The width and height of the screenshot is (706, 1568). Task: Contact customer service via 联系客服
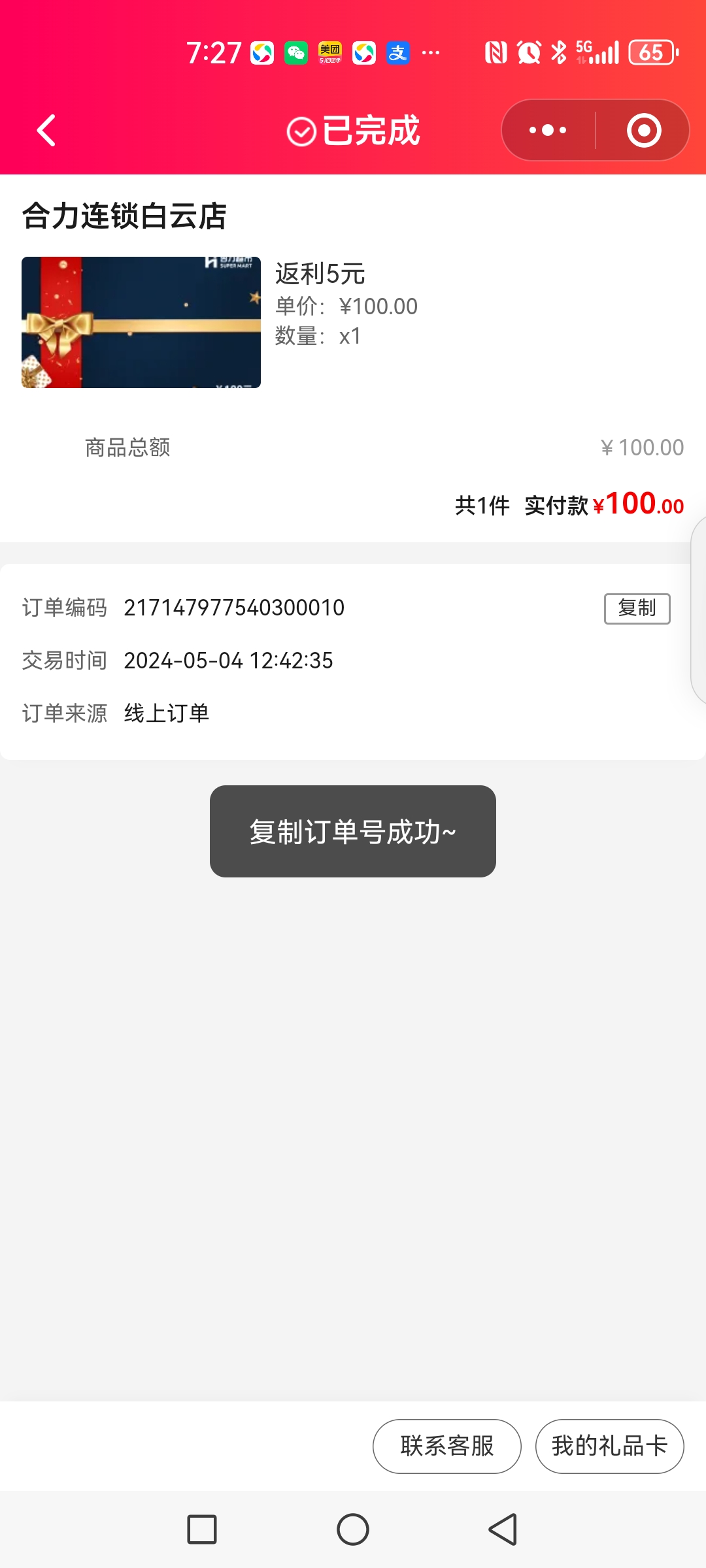pyautogui.click(x=447, y=1446)
